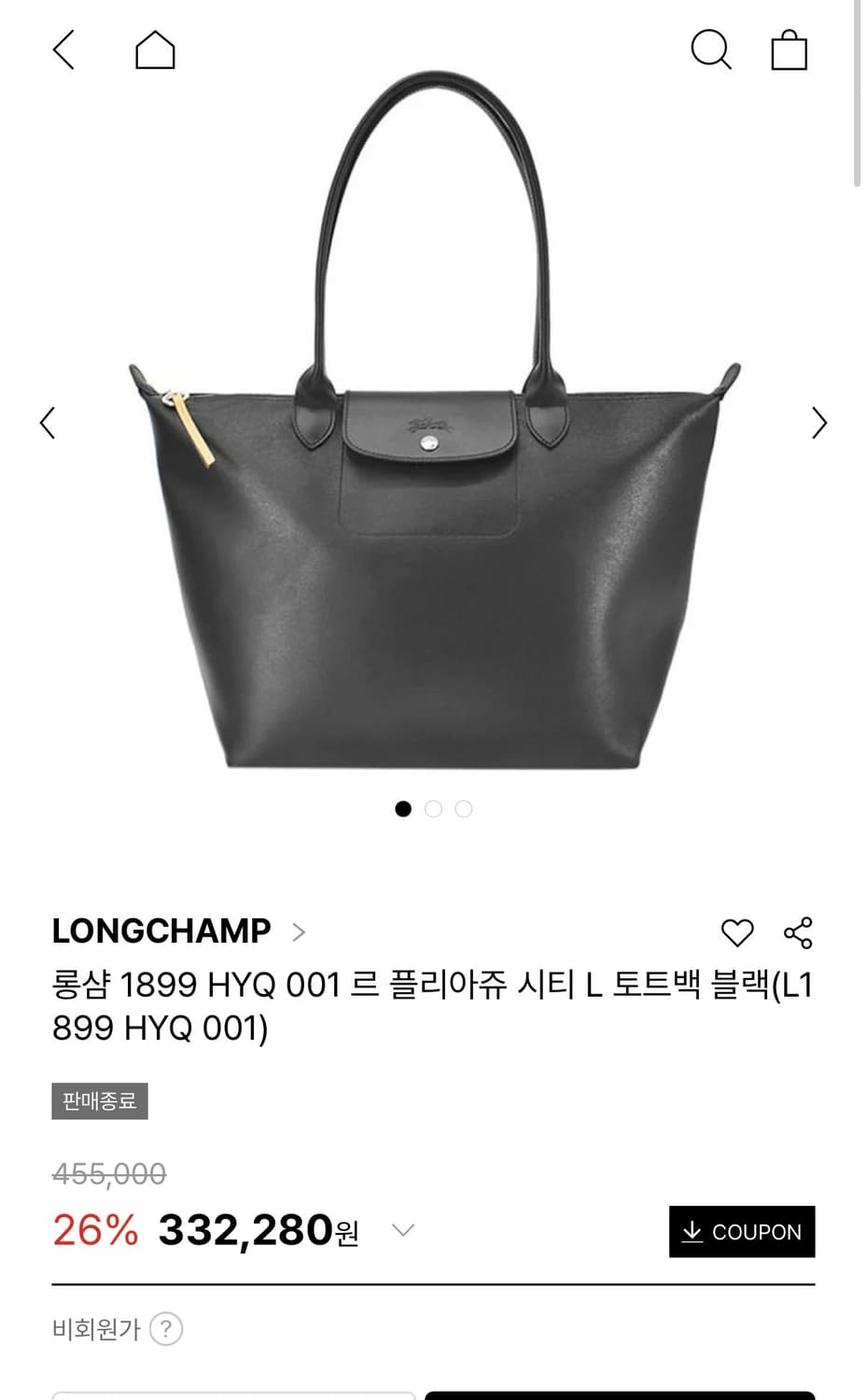Screen dimensions: 867x1400
Task: Navigate back with the back arrow
Action: coord(63,50)
